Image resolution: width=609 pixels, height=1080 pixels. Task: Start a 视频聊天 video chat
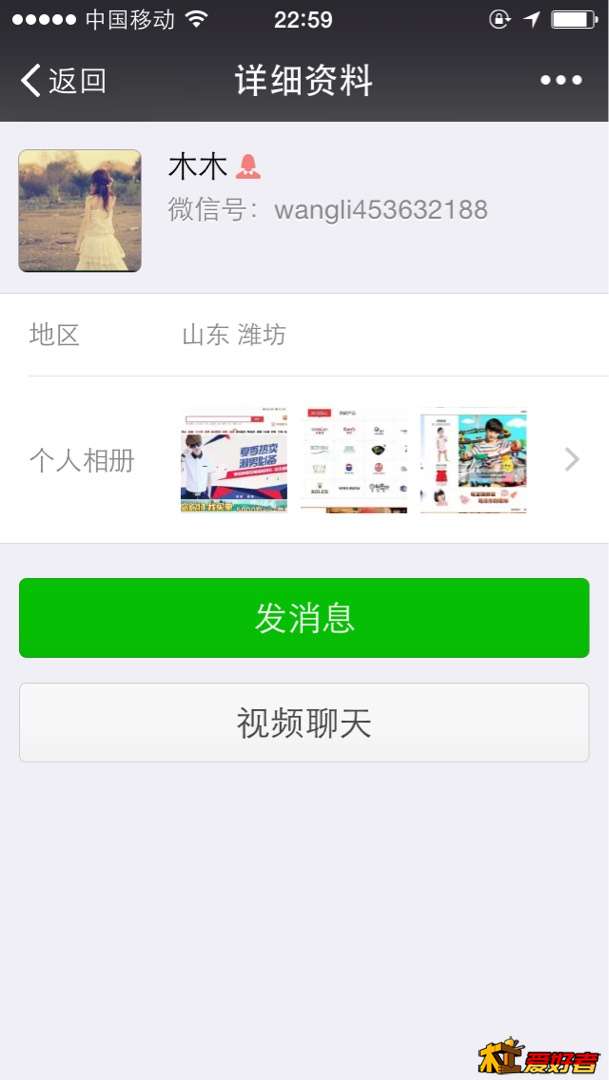pyautogui.click(x=304, y=723)
